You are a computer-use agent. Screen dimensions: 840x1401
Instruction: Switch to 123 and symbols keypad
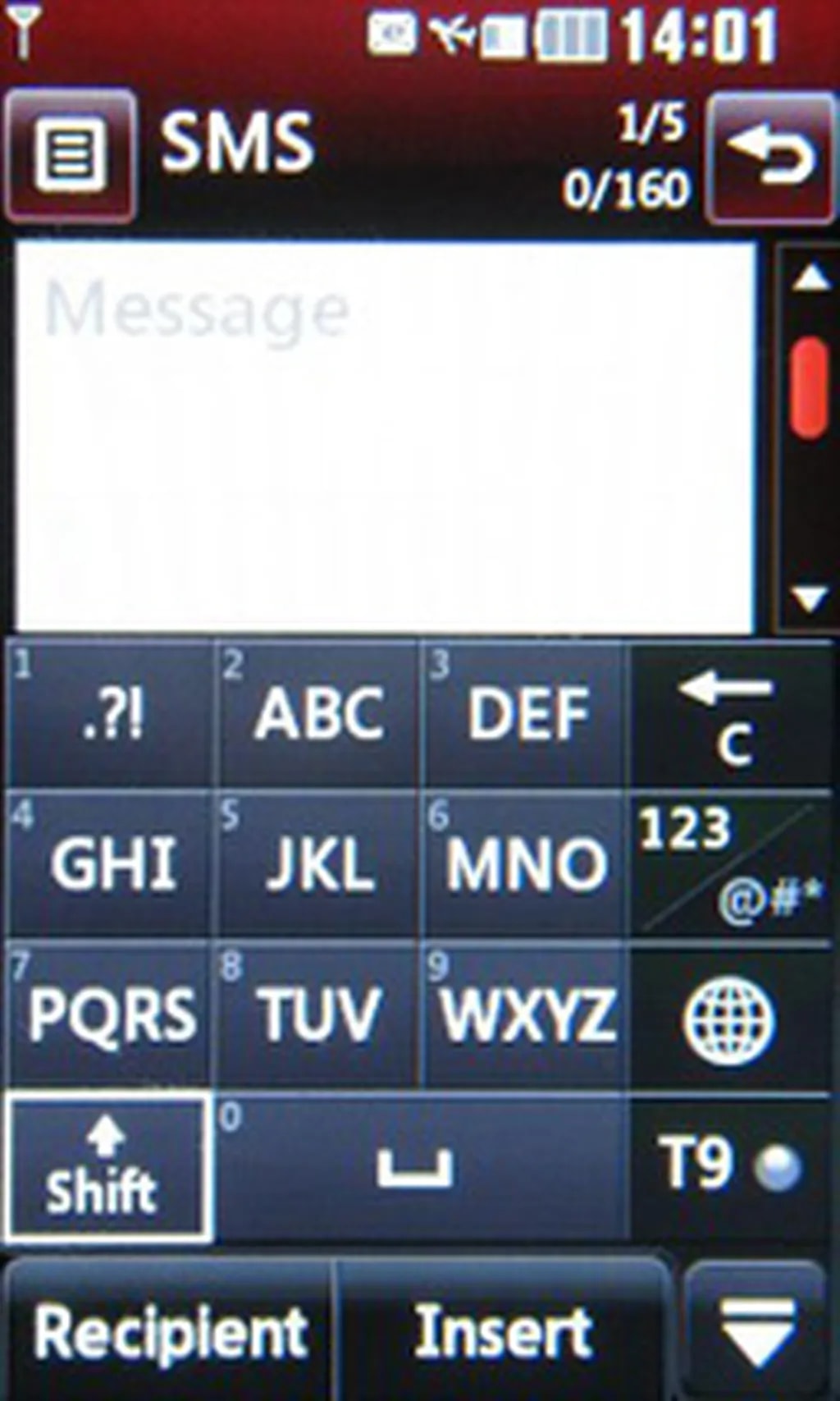731,863
